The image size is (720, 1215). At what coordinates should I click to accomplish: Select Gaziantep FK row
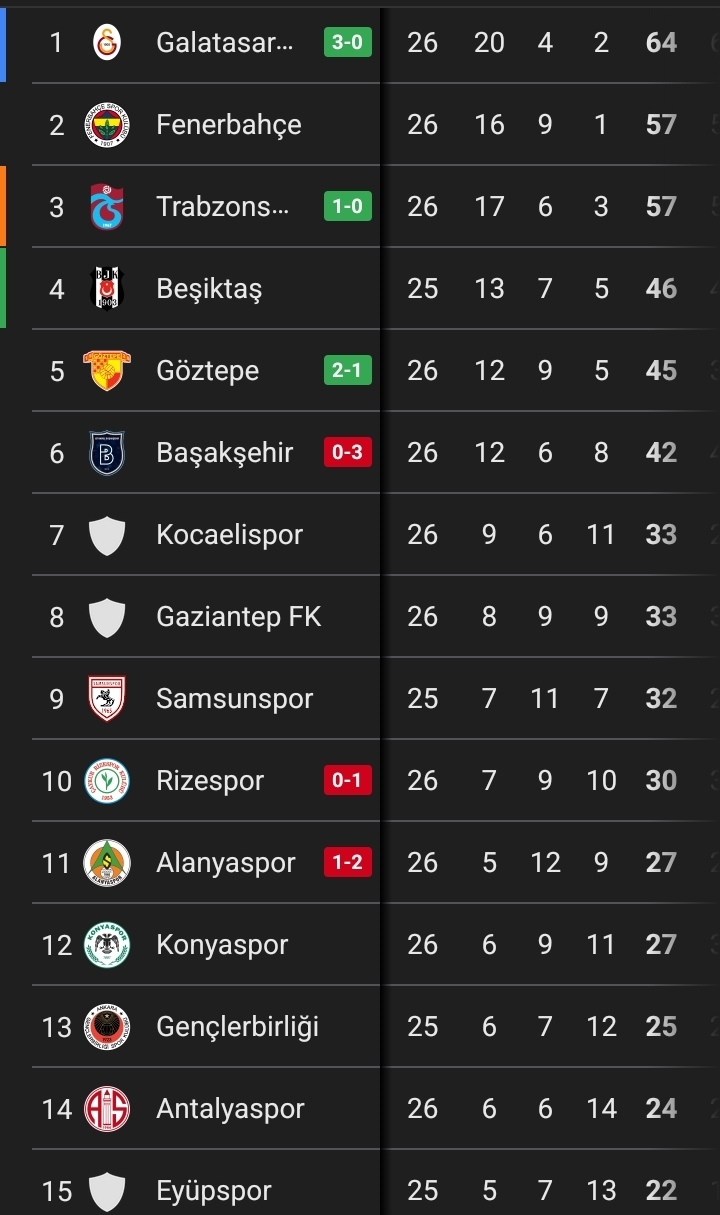click(x=360, y=616)
